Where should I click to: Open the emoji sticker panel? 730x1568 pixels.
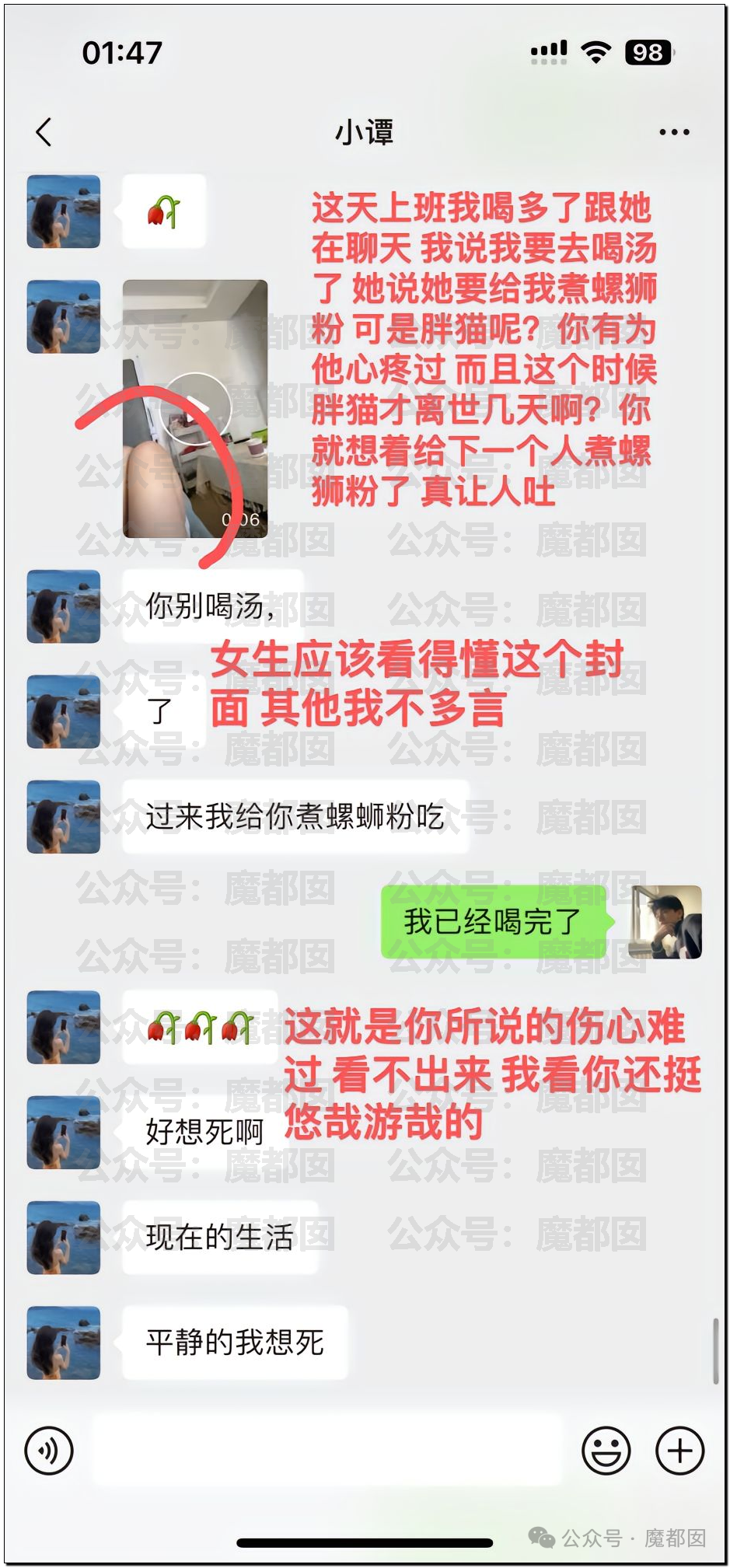click(x=606, y=1450)
